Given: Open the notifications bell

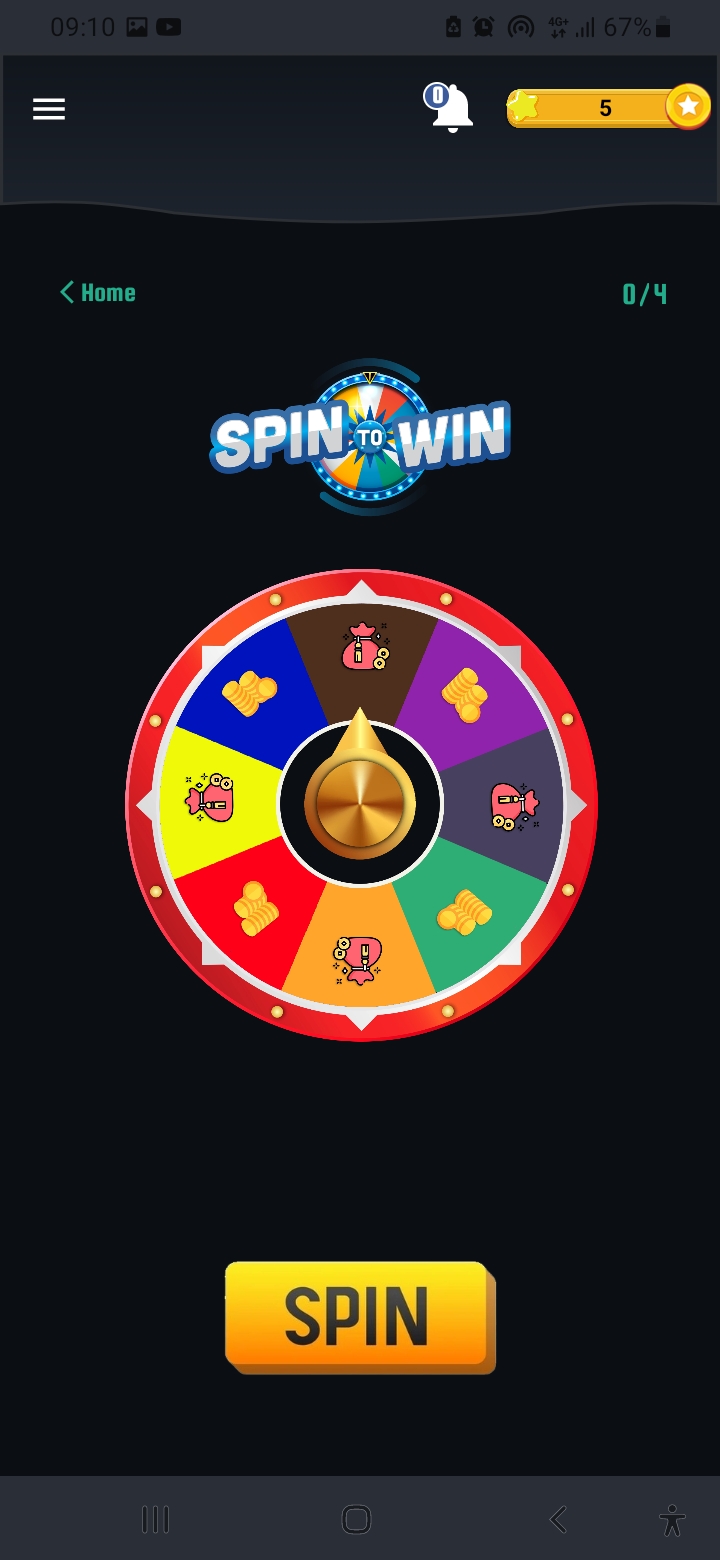Looking at the screenshot, I should (451, 107).
